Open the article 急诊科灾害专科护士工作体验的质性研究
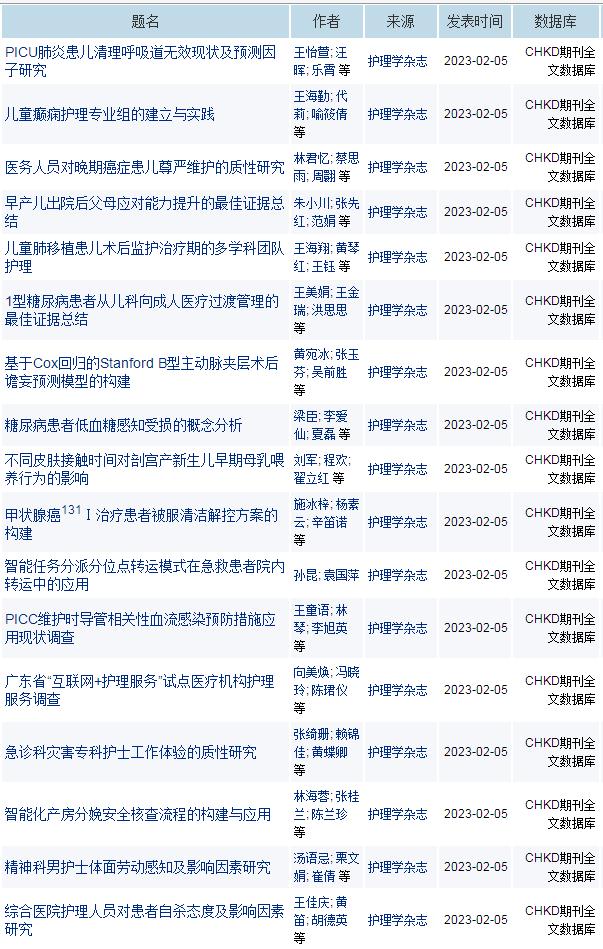603x949 pixels. pyautogui.click(x=131, y=752)
